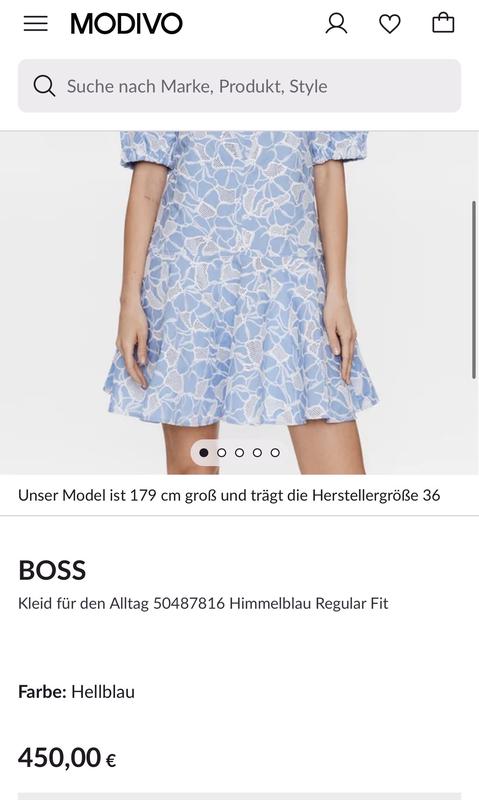
Task: Open the hamburger menu
Action: click(x=36, y=23)
